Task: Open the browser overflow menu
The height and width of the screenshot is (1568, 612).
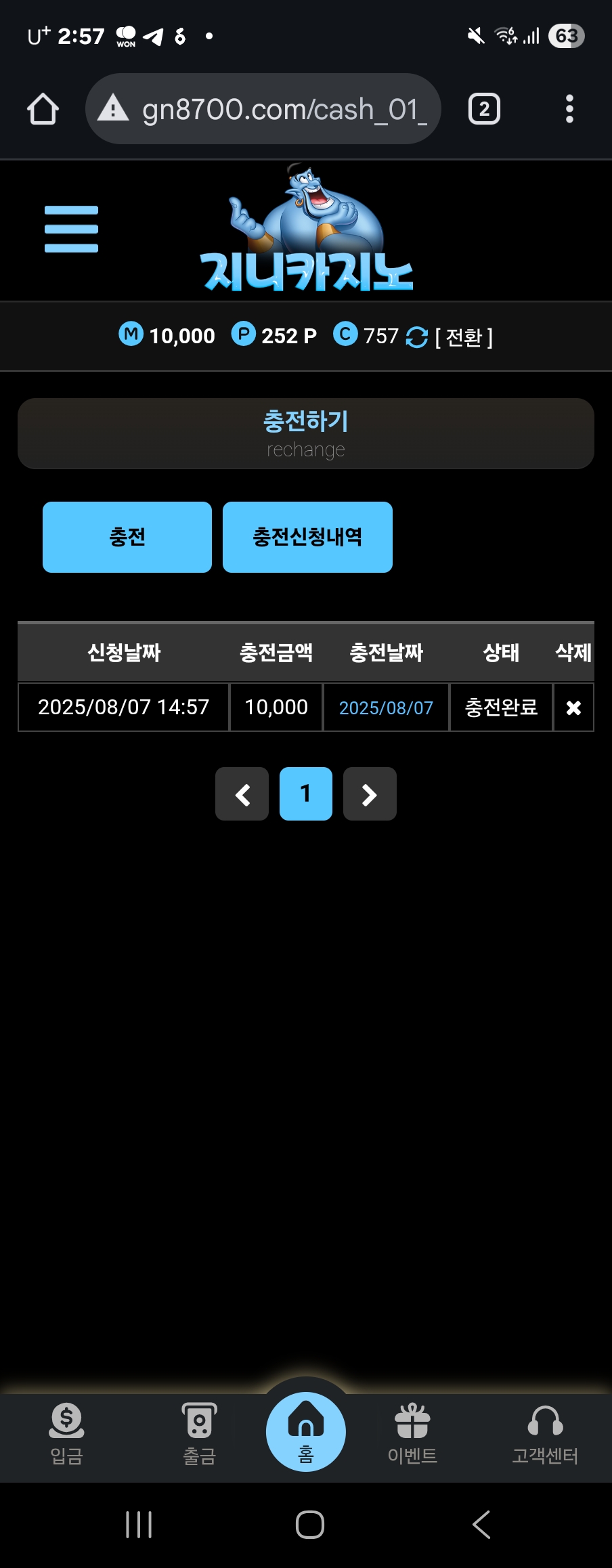Action: tap(569, 109)
